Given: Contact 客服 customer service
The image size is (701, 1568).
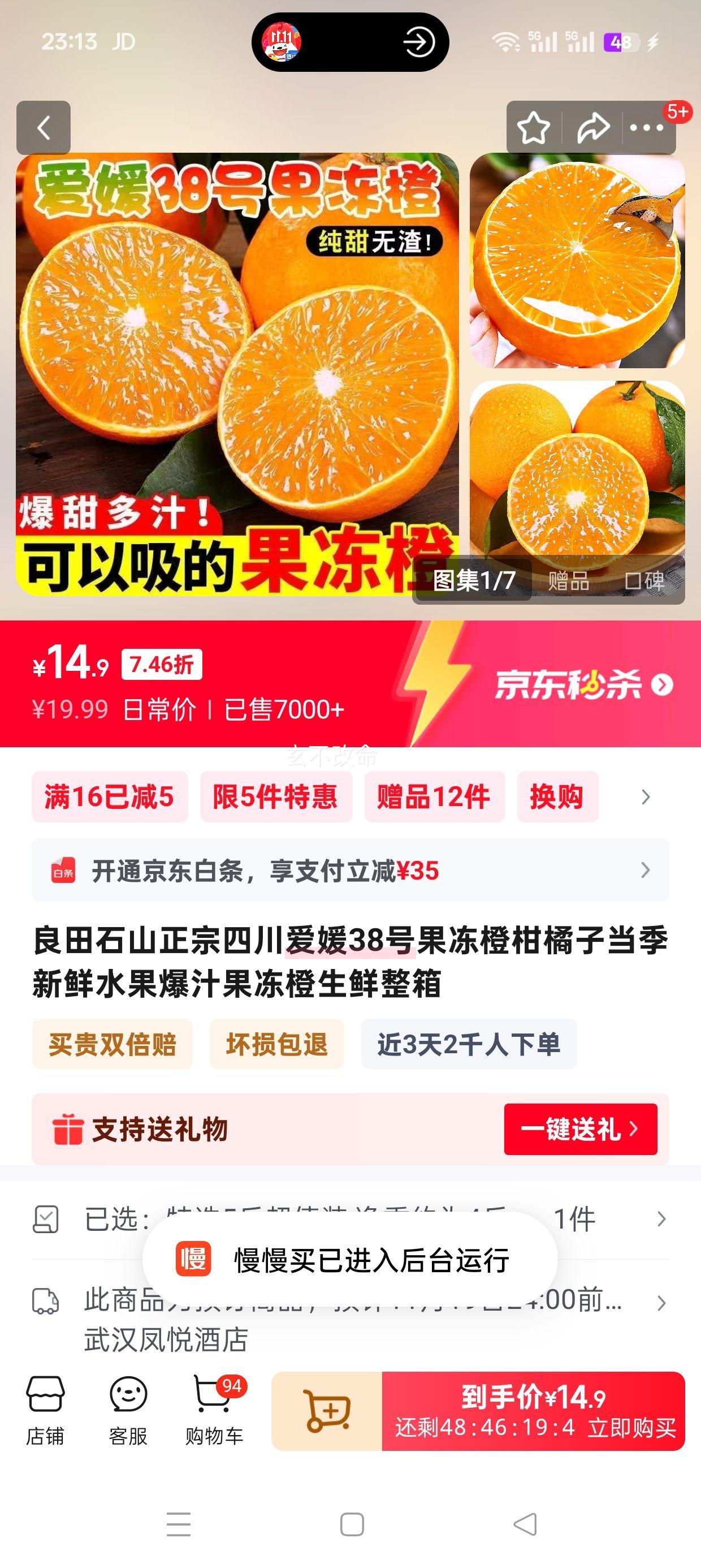Looking at the screenshot, I should [x=128, y=1410].
